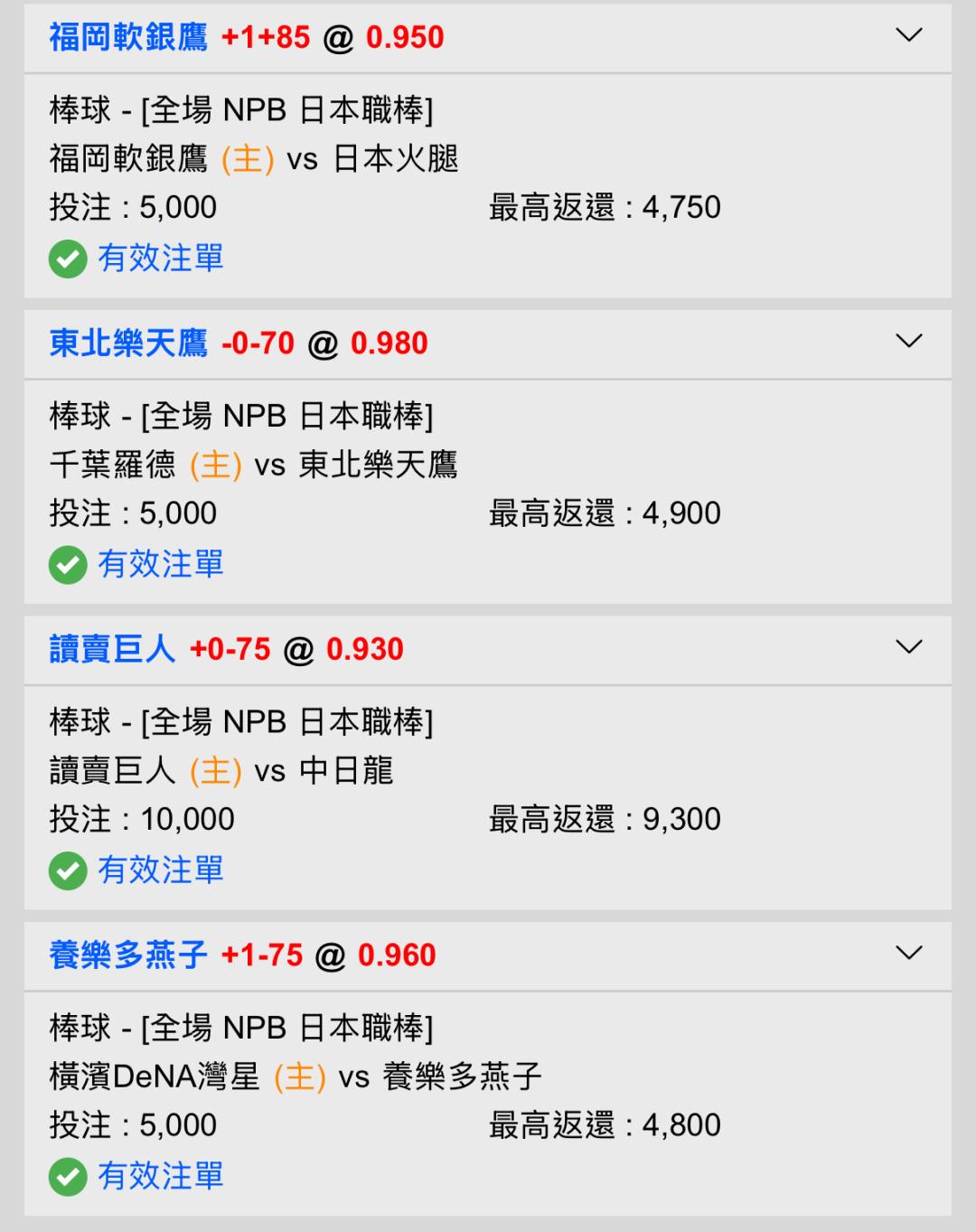
Task: Expand the 養樂多燕子 bet slip chevron
Action: (x=908, y=953)
